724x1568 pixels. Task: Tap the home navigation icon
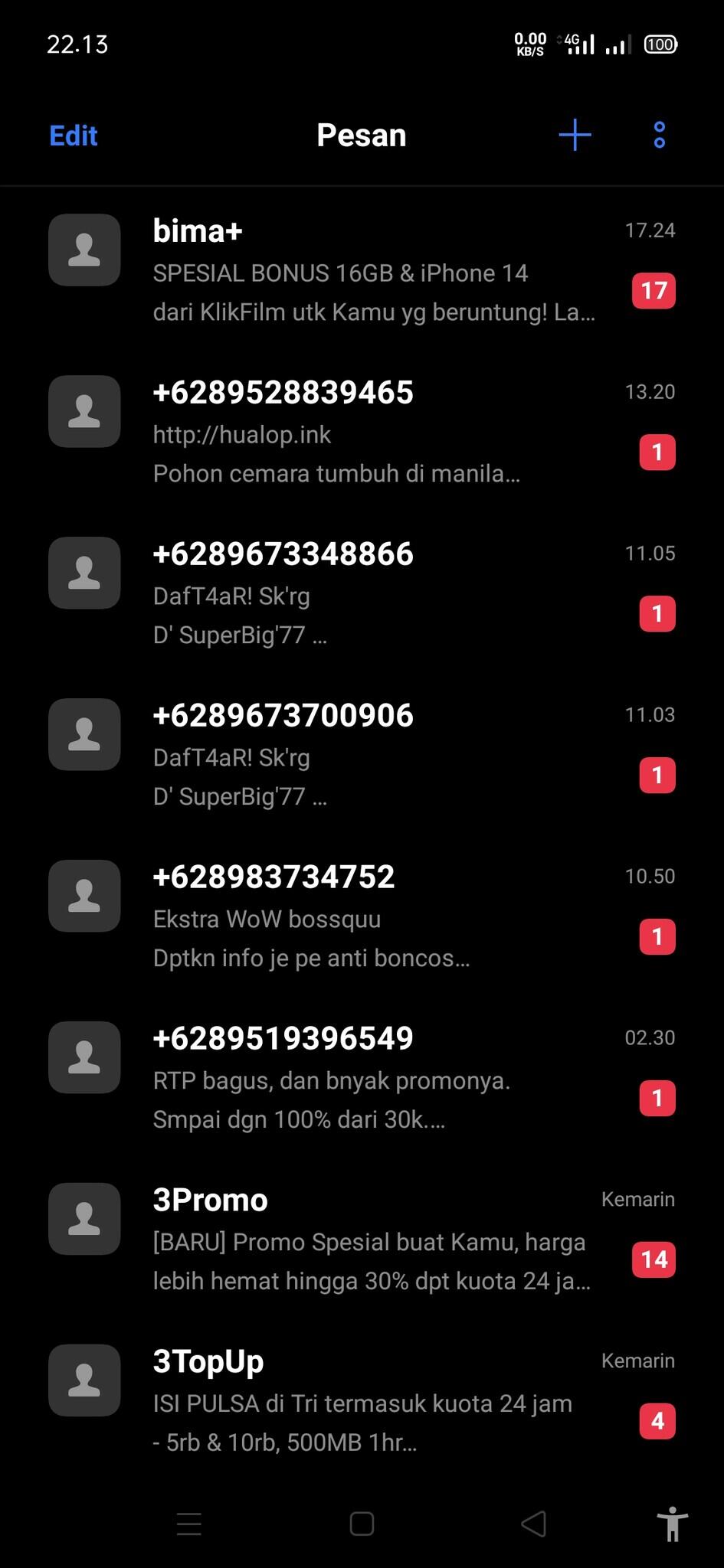360,1524
